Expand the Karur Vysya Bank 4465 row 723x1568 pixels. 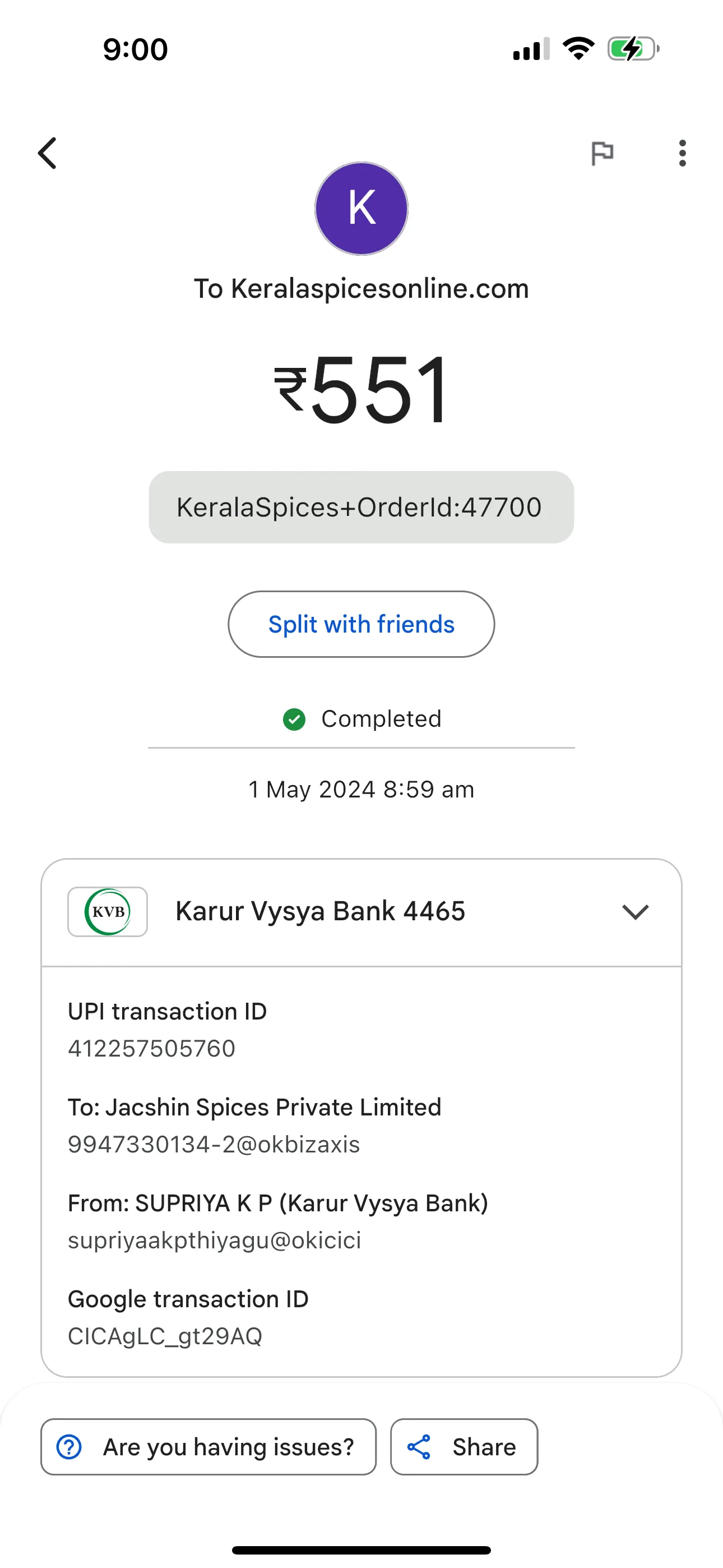point(361,912)
